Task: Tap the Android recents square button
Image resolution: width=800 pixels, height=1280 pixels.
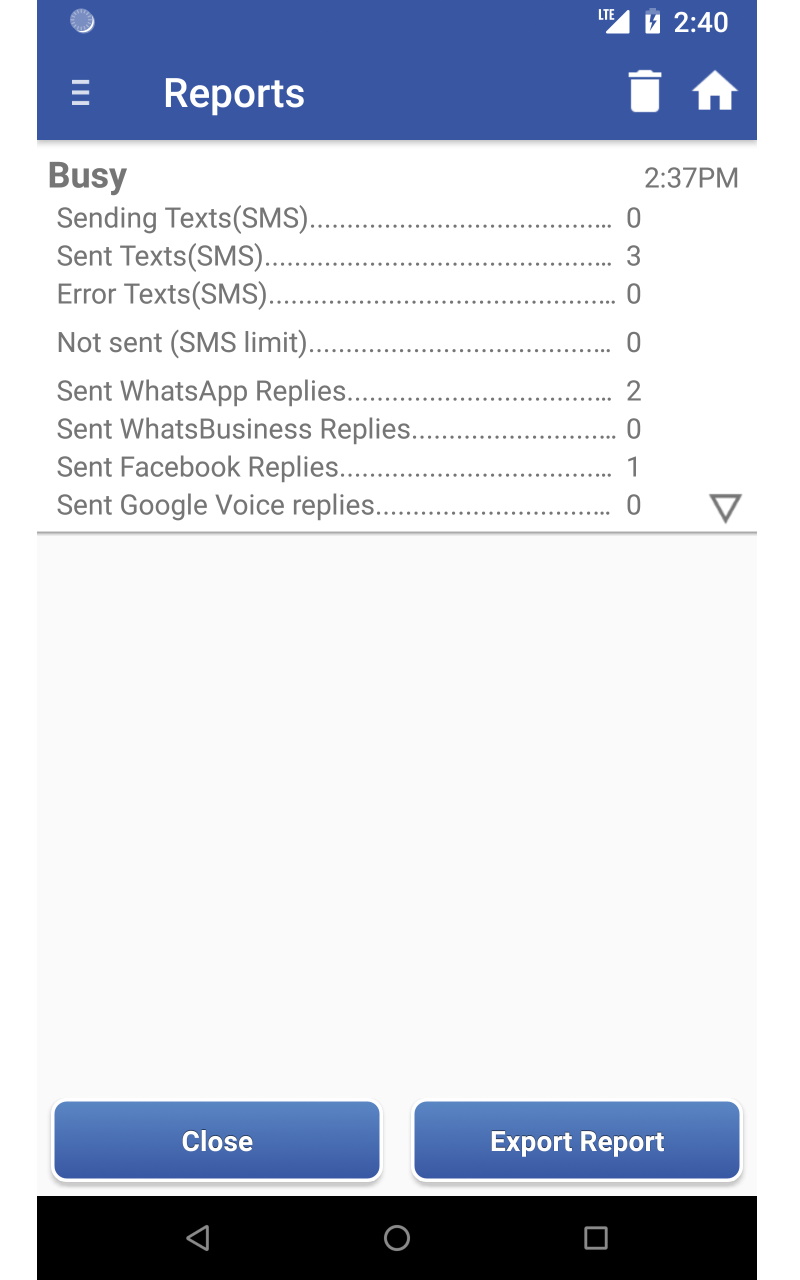Action: click(x=596, y=1237)
